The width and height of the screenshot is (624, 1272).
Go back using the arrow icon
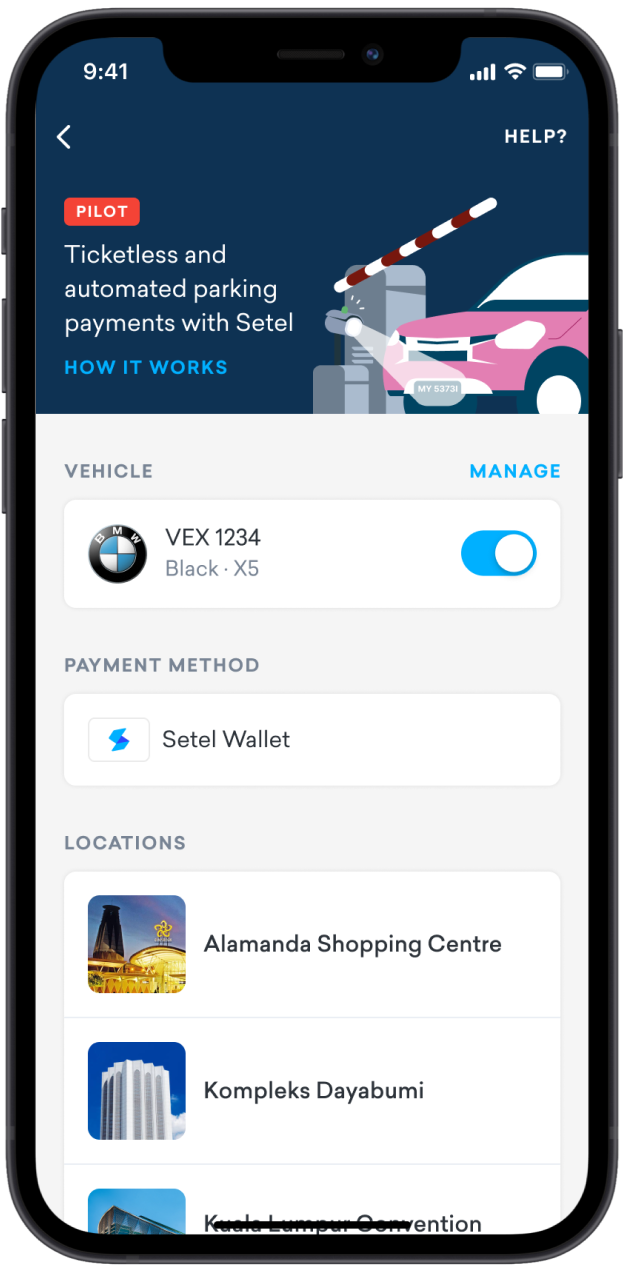[x=64, y=137]
